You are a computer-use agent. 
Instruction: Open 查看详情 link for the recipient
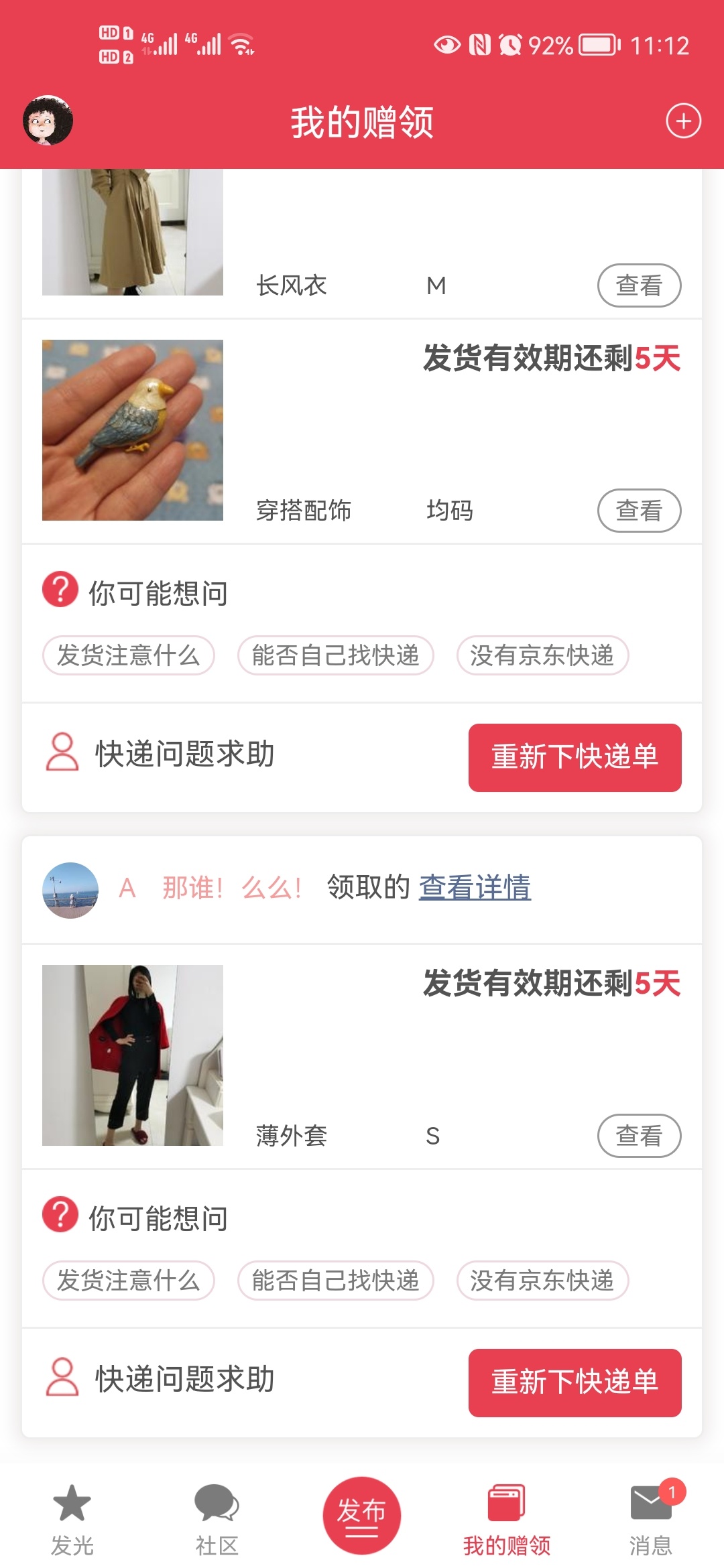(x=475, y=888)
